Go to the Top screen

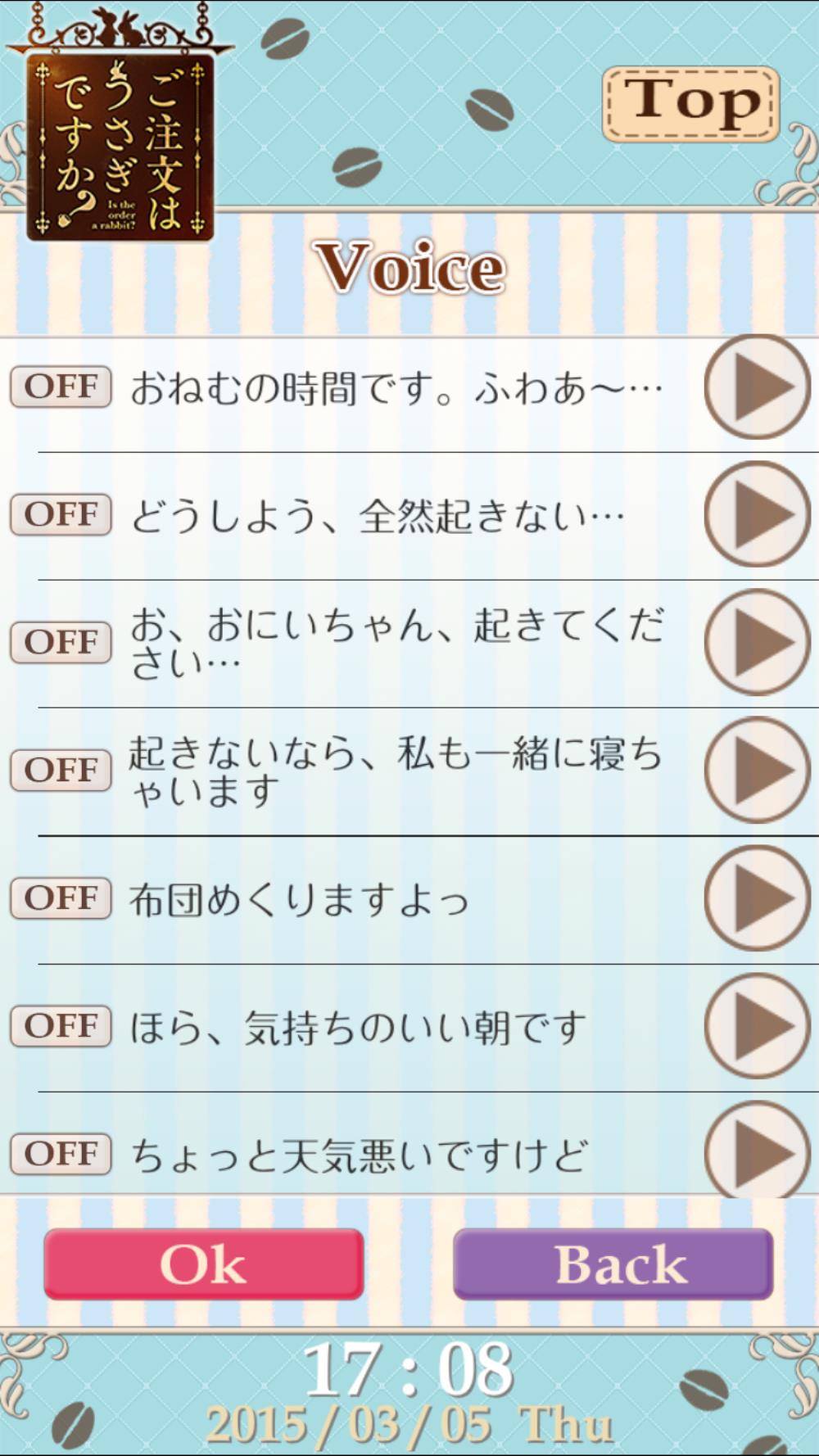690,104
